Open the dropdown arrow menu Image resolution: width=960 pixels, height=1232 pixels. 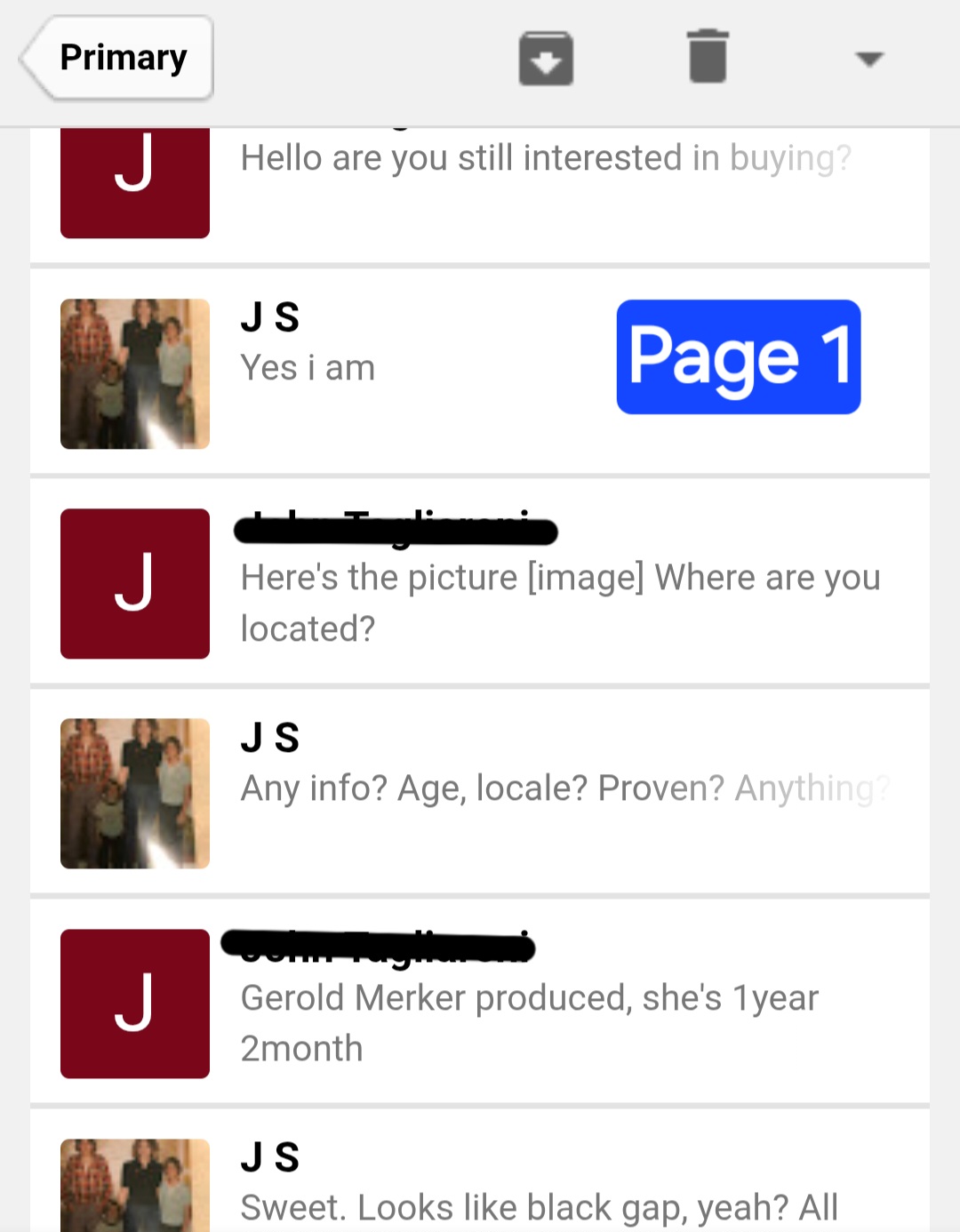point(868,59)
